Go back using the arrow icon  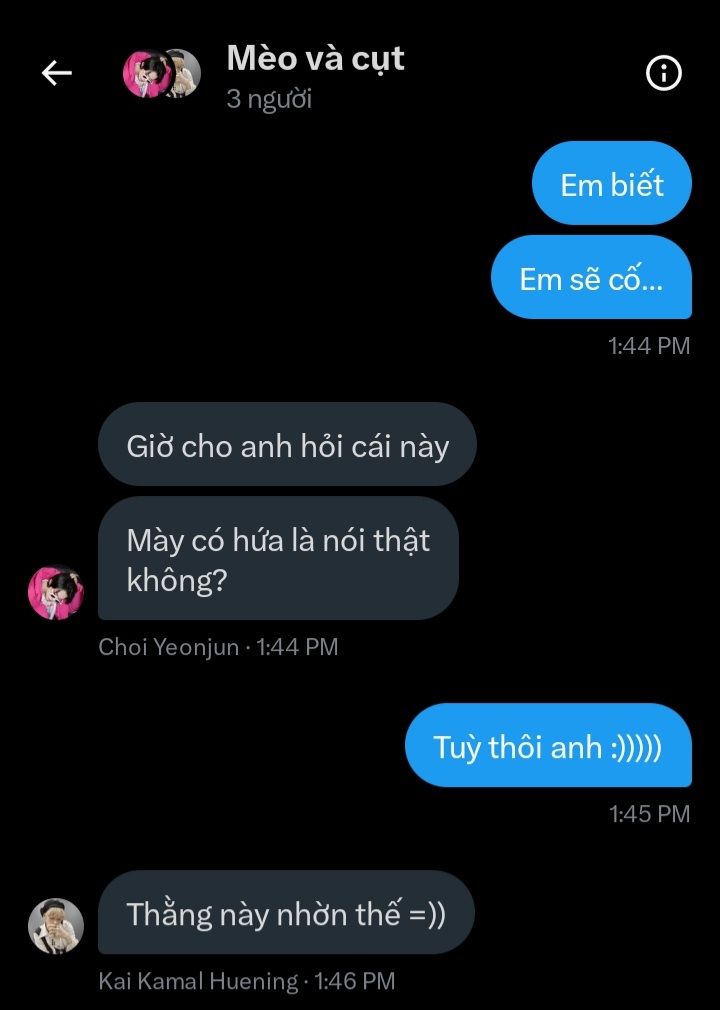point(56,73)
